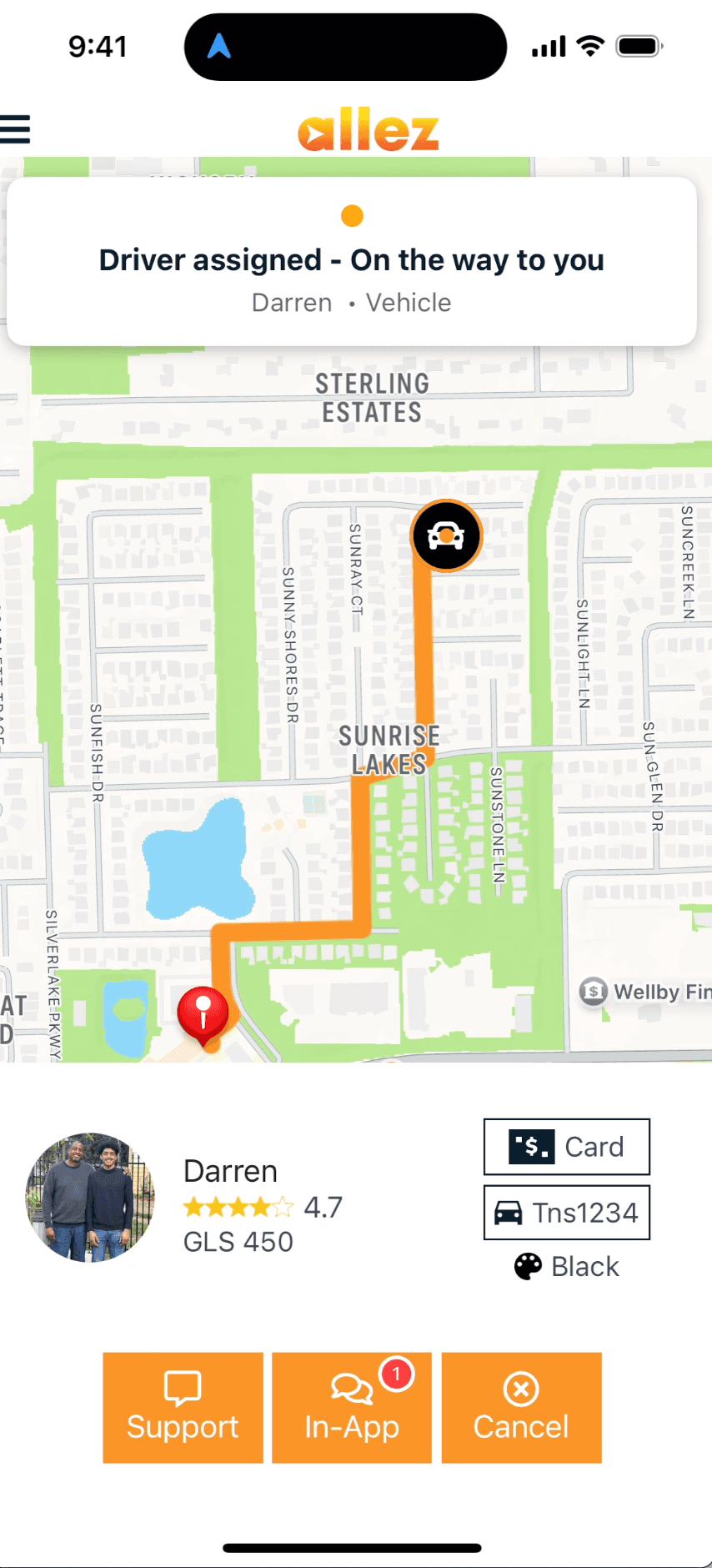Click the Support chat bubble icon

(x=183, y=1388)
